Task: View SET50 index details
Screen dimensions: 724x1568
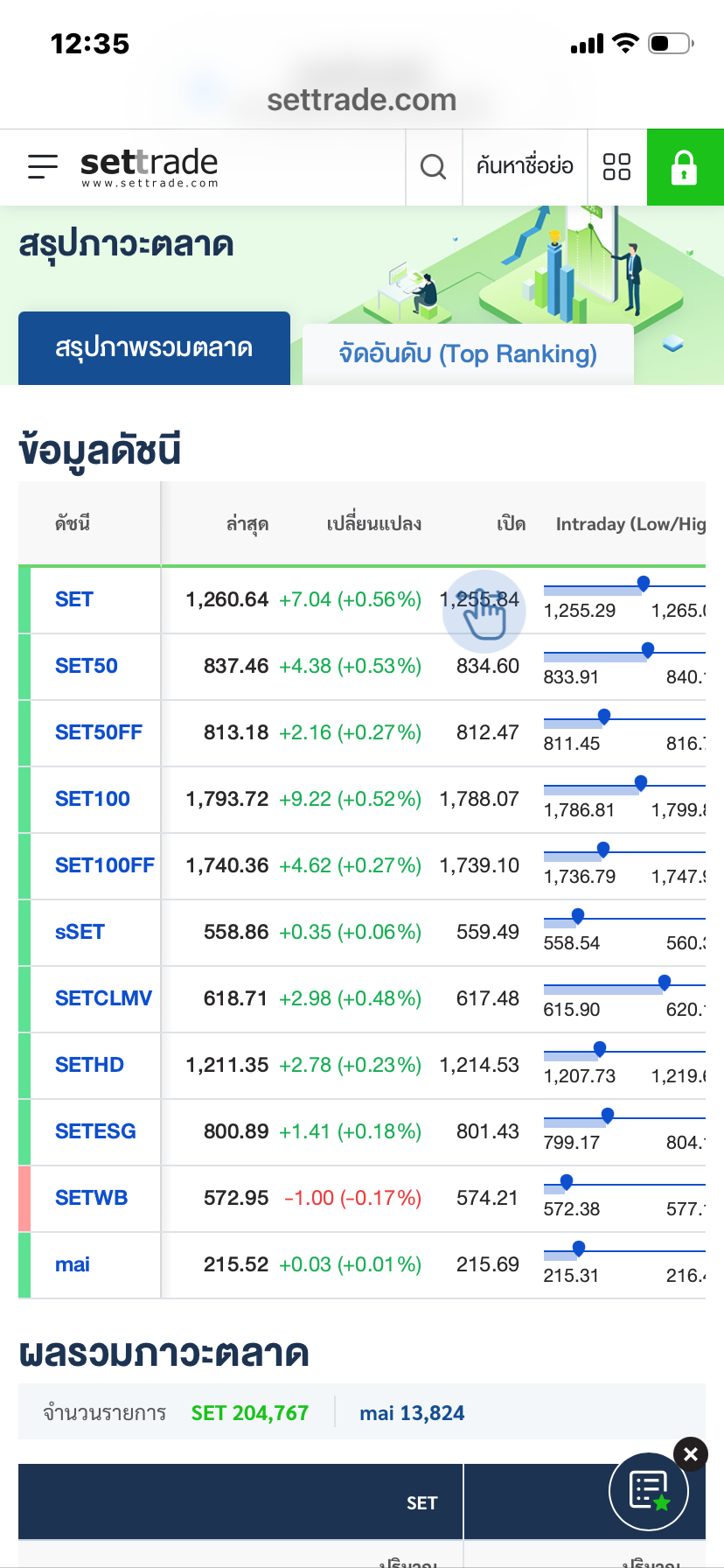Action: point(87,666)
